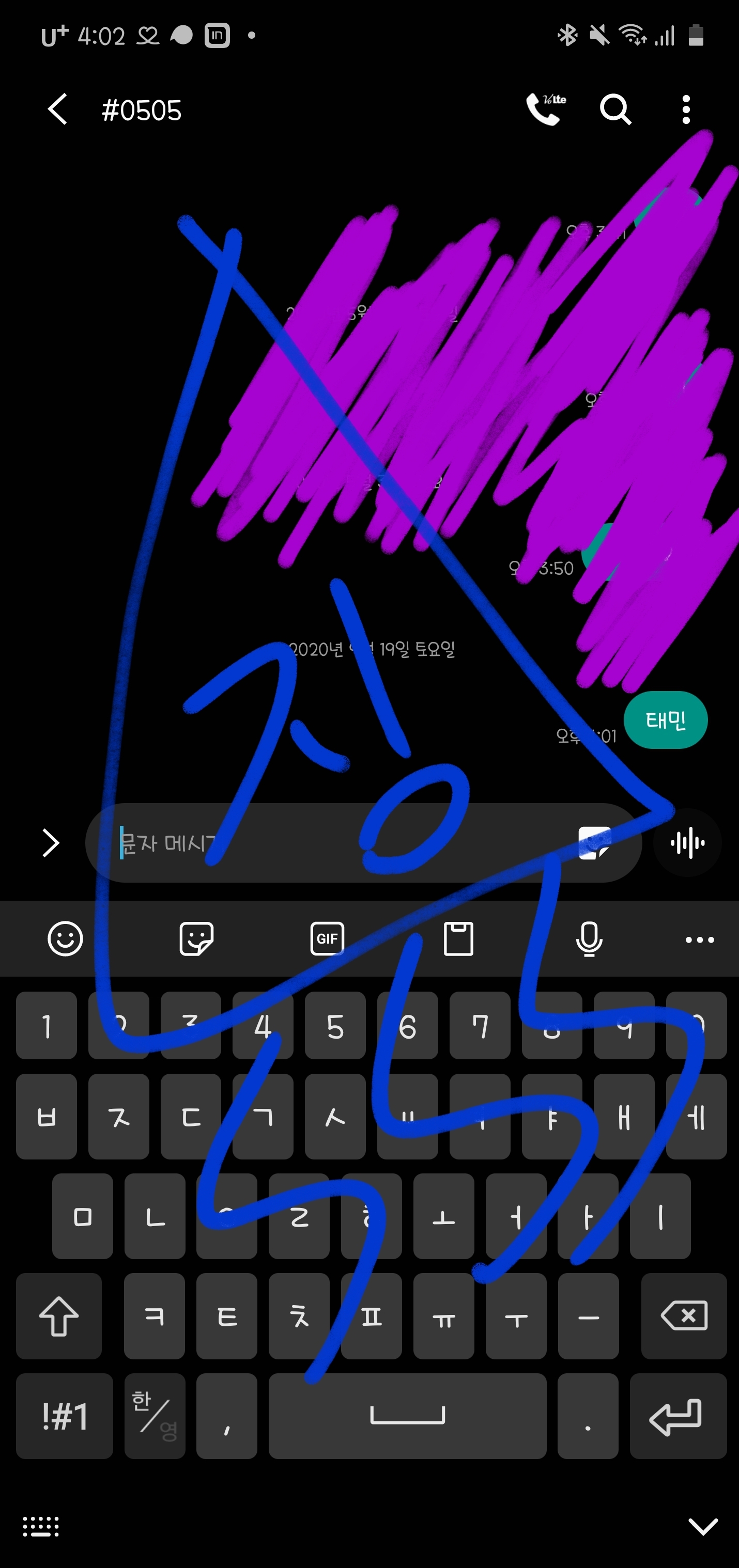Open the GIF keyboard
This screenshot has height=1568, width=739.
coord(327,938)
